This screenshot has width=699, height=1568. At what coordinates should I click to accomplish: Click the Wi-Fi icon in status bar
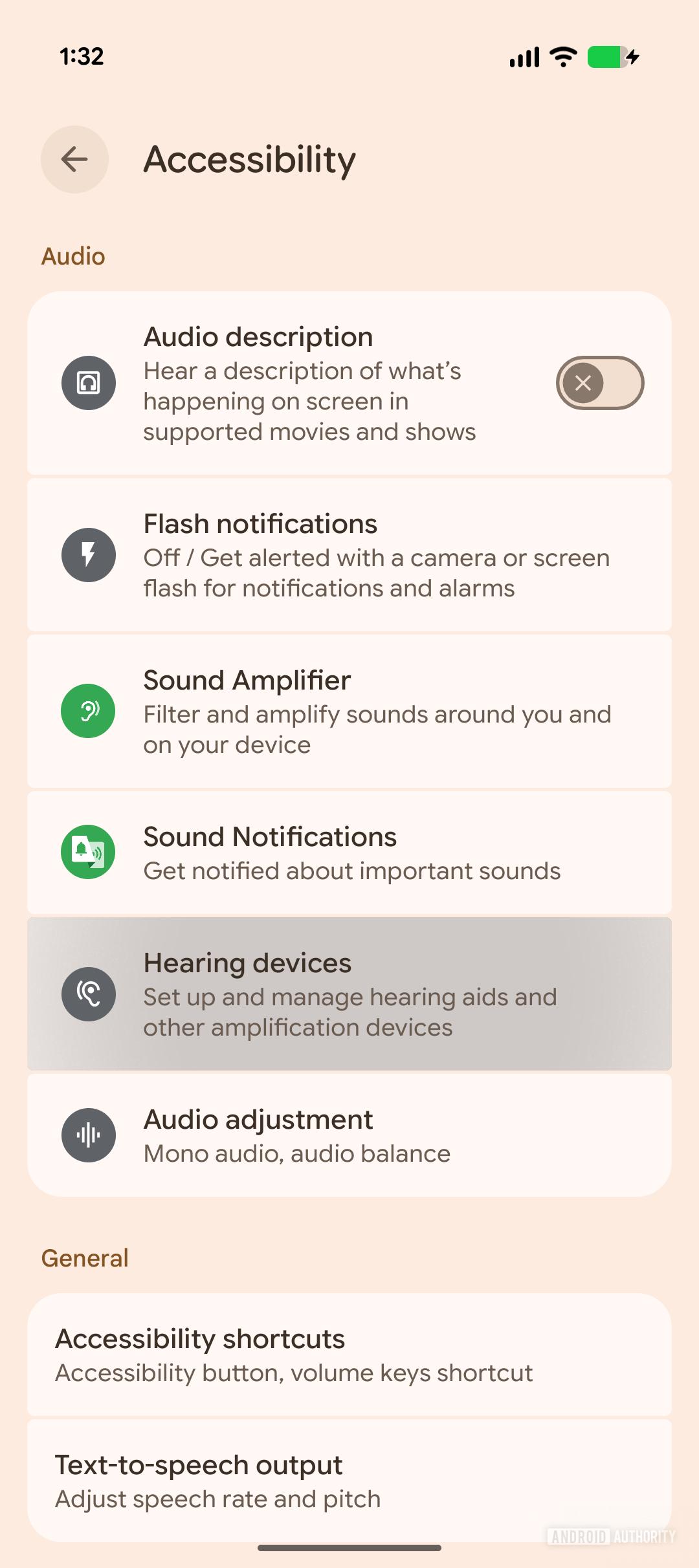(x=562, y=56)
